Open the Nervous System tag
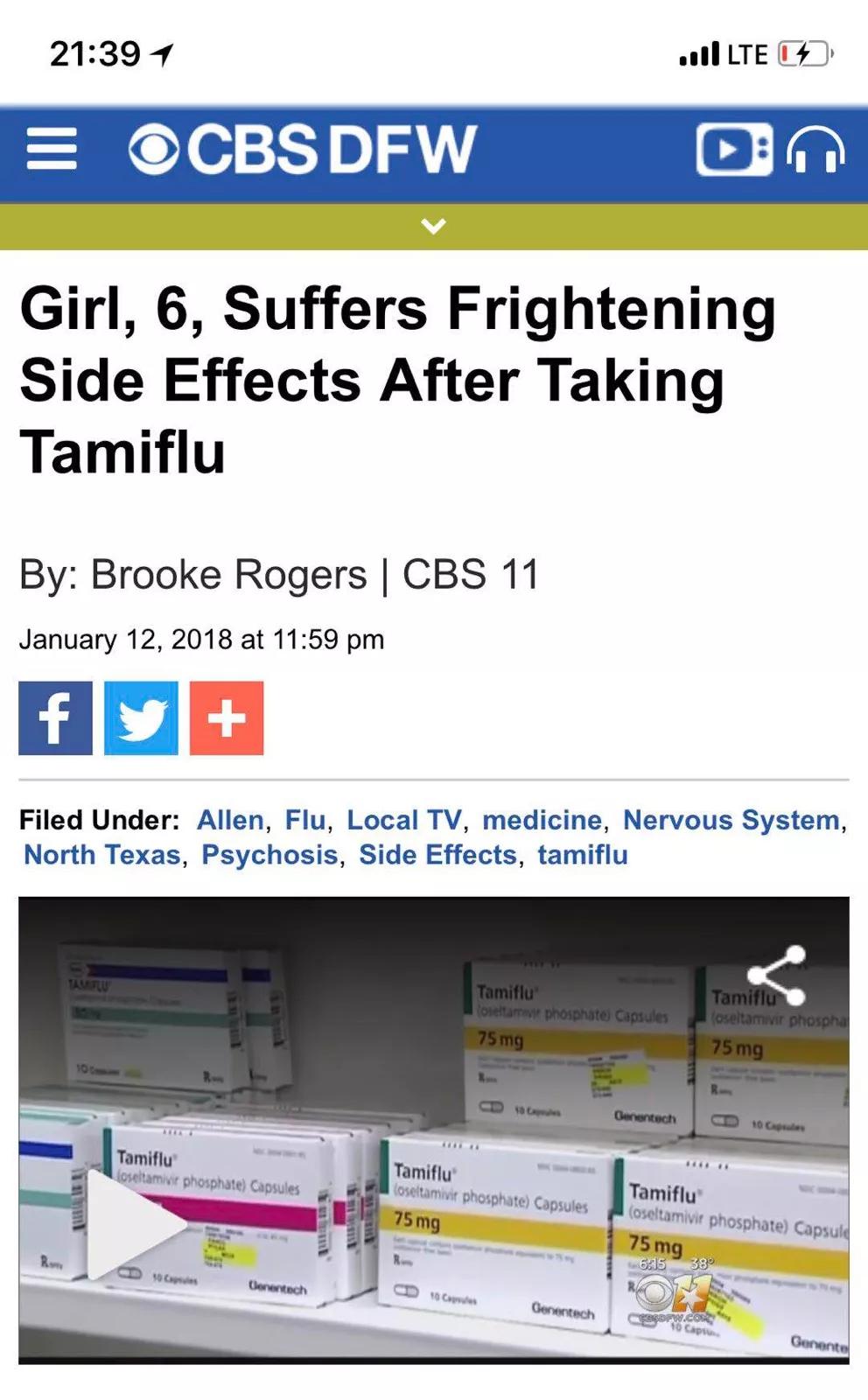The image size is (868, 1400). [x=731, y=820]
